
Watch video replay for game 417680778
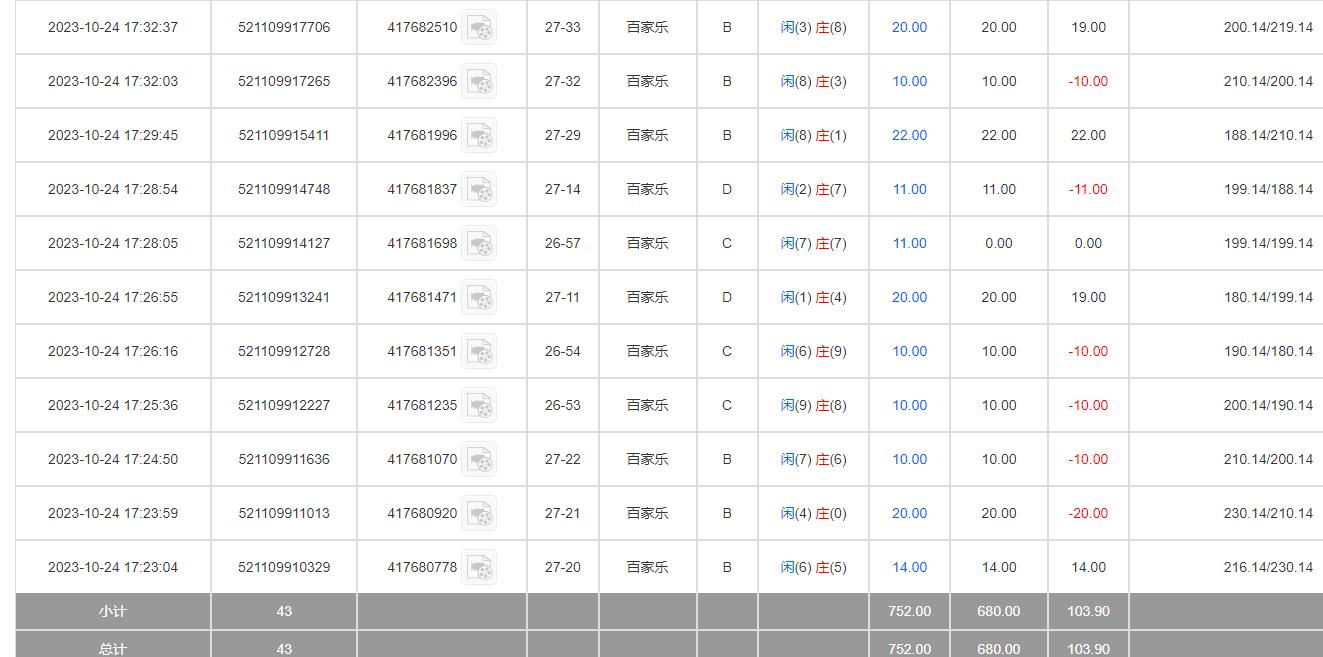tap(480, 568)
